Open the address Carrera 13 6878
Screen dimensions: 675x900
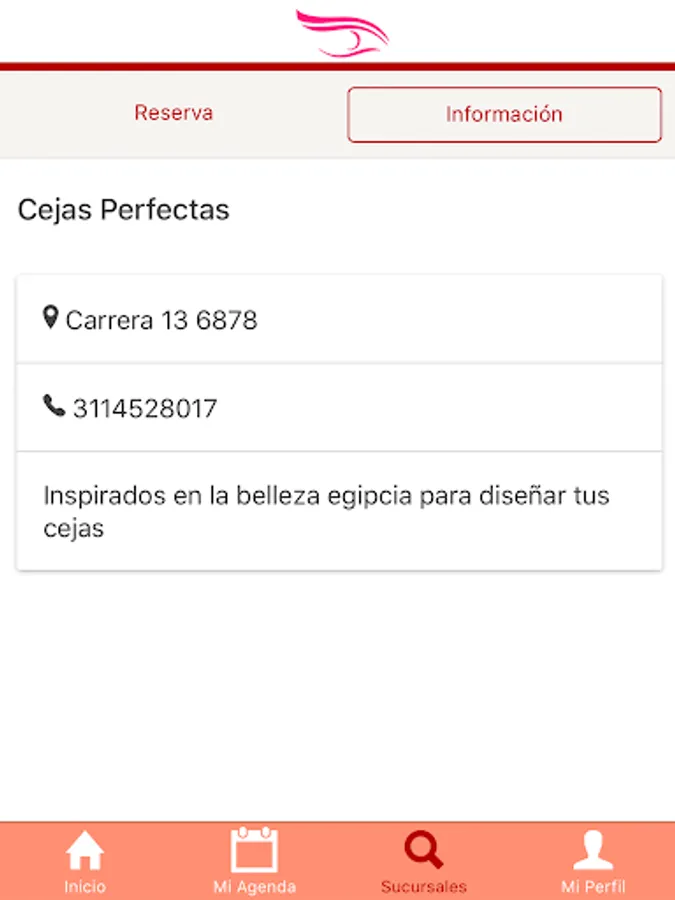coord(161,320)
